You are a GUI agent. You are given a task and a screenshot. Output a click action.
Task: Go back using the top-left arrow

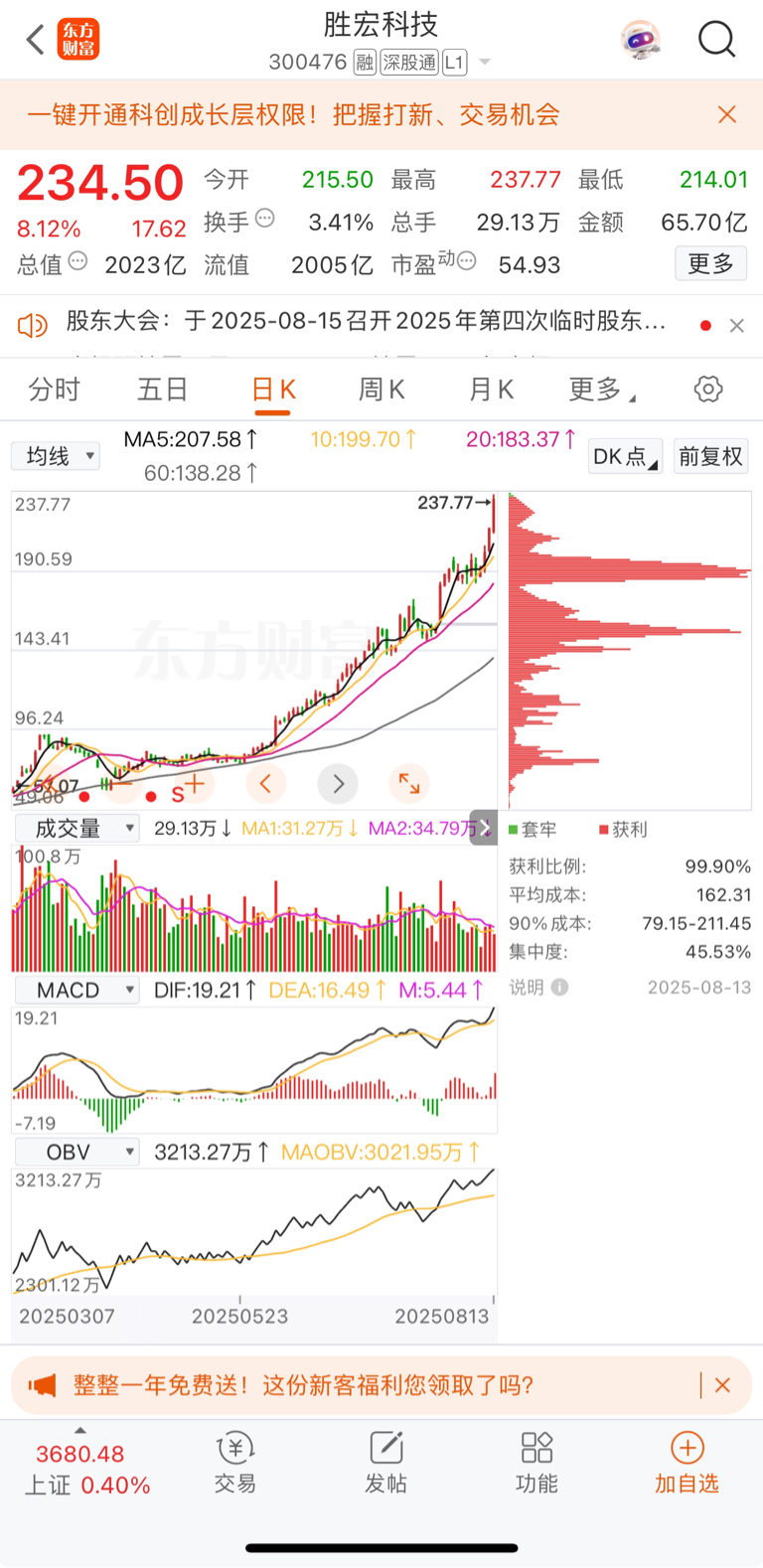pyautogui.click(x=35, y=40)
